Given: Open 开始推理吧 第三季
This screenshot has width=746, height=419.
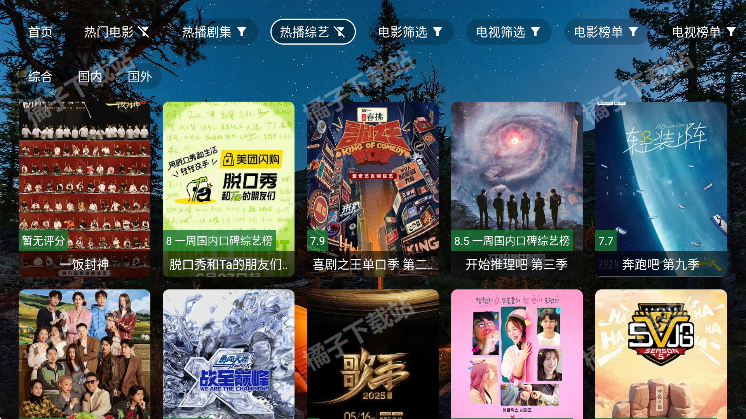Looking at the screenshot, I should (x=516, y=188).
